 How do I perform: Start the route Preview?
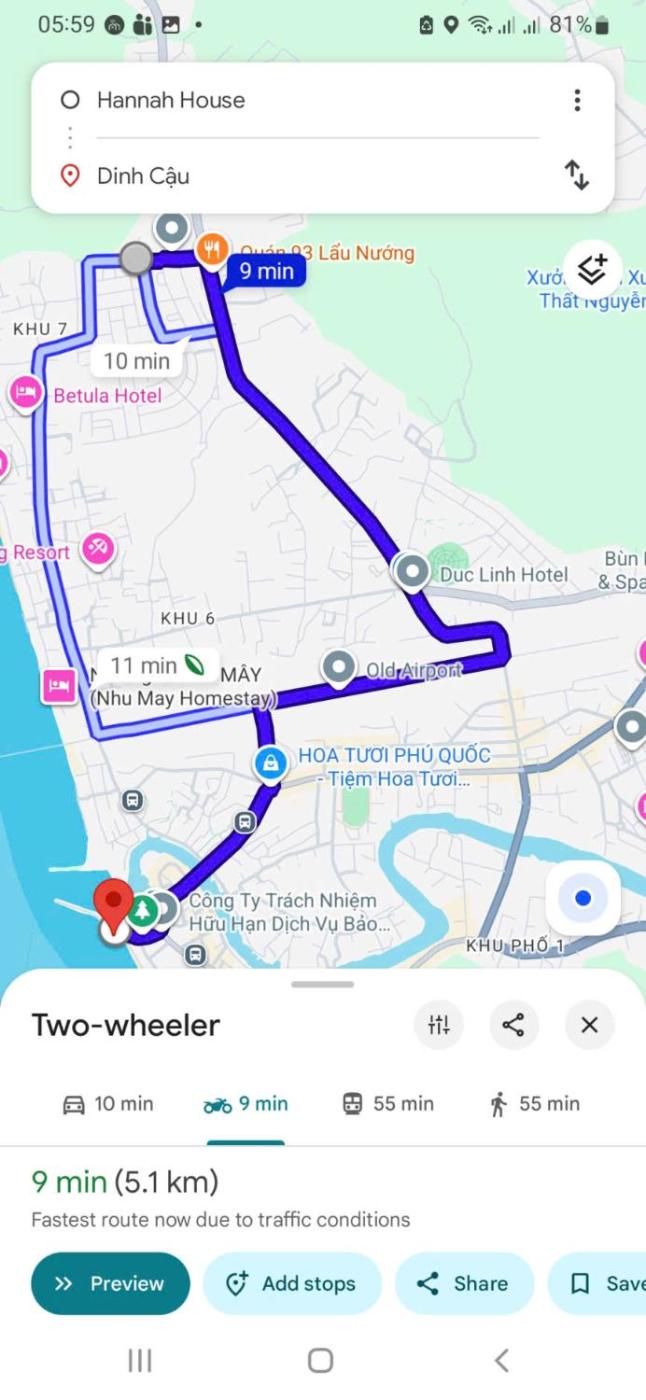coord(110,1284)
